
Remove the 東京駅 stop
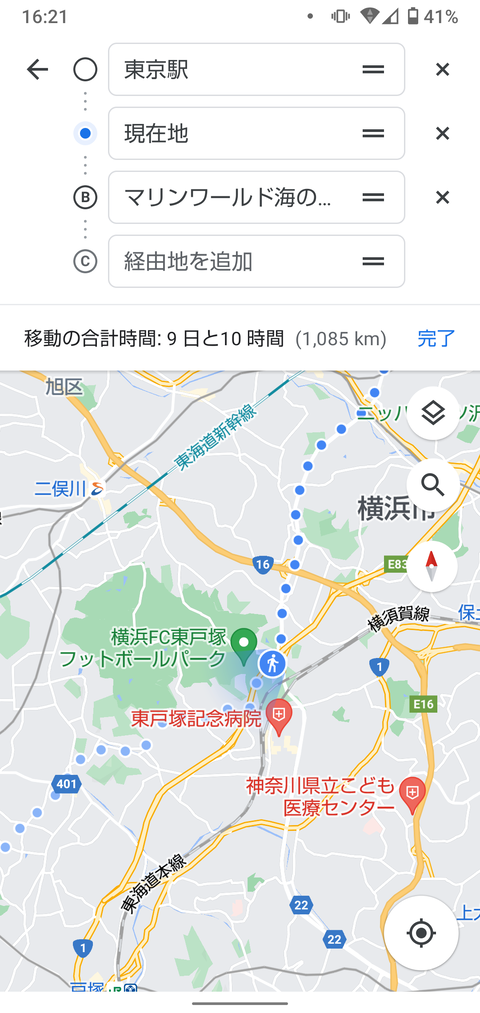pyautogui.click(x=443, y=69)
